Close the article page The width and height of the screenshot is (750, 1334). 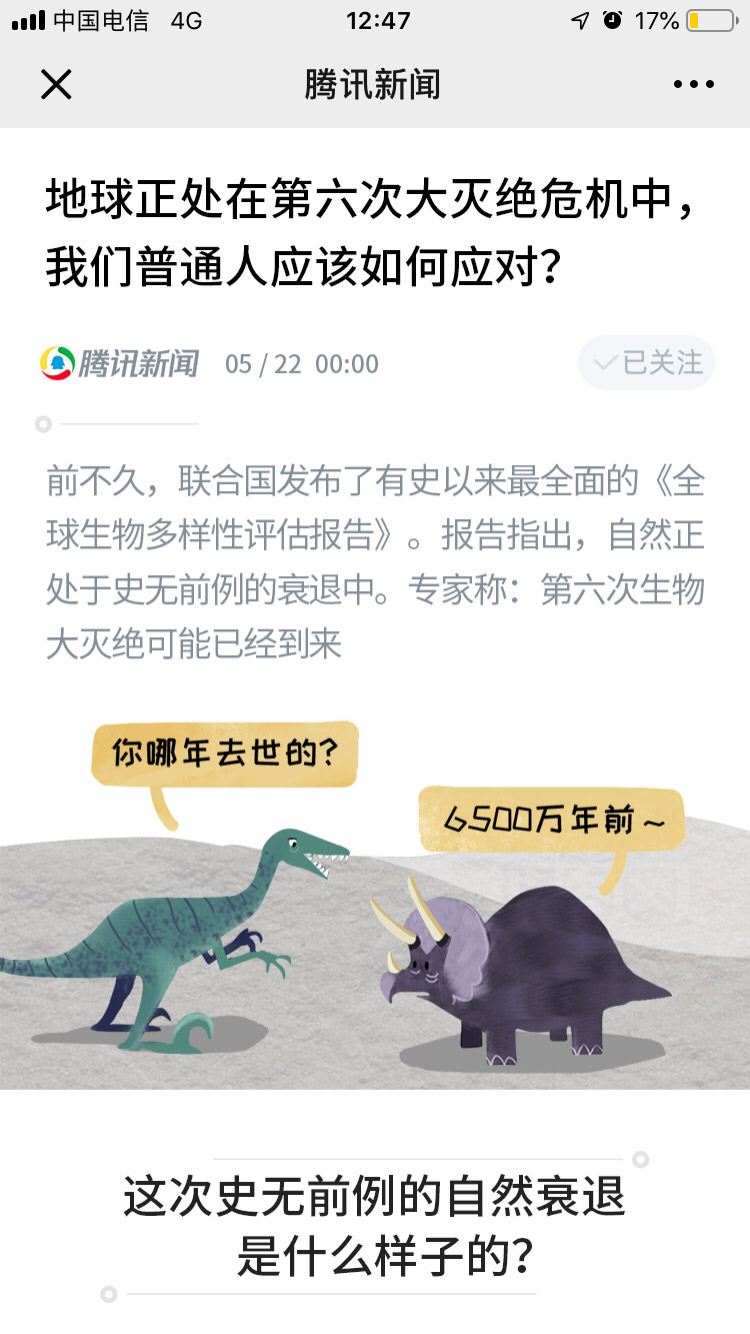click(x=56, y=85)
